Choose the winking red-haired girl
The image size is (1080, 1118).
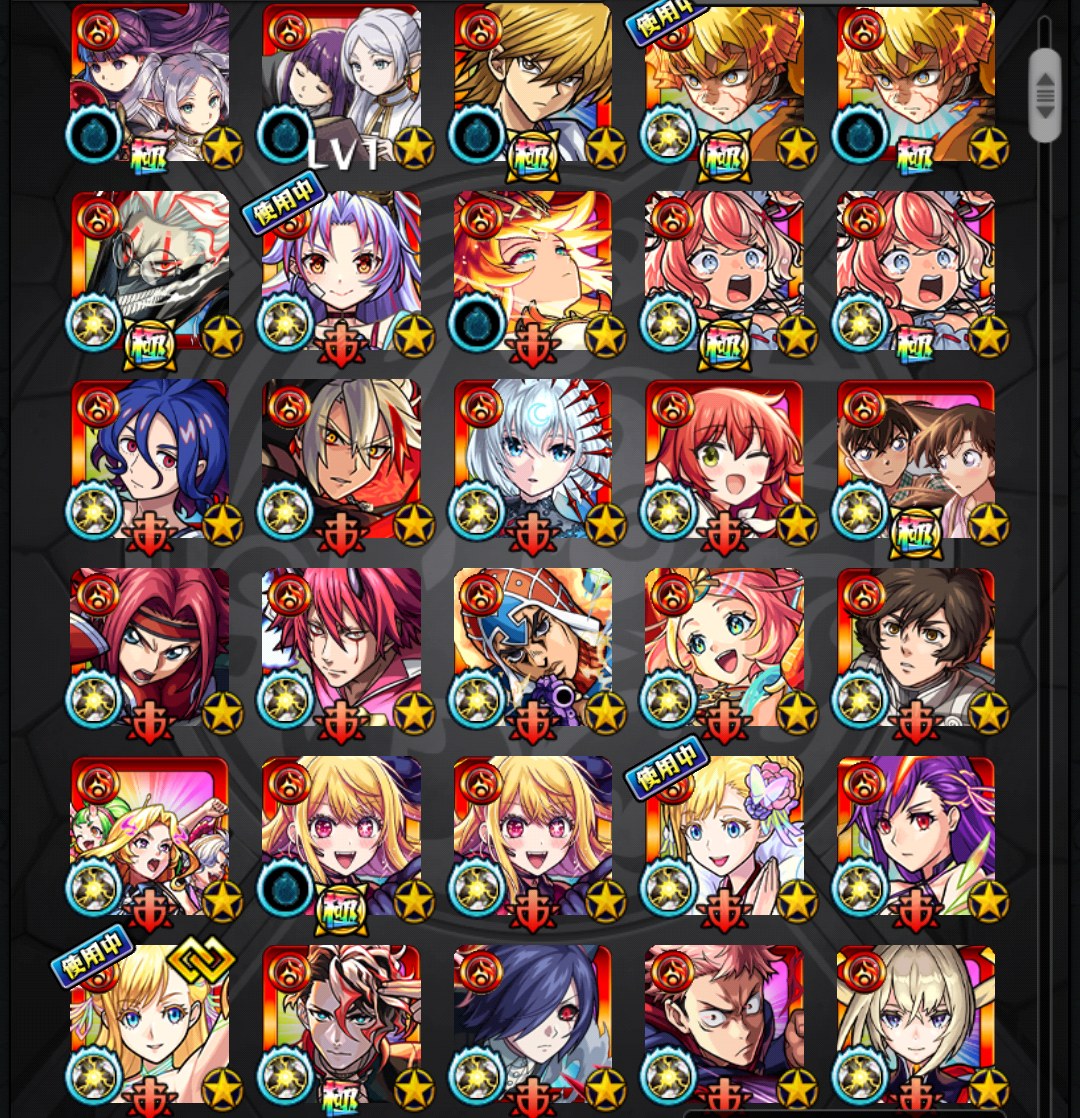[x=724, y=460]
